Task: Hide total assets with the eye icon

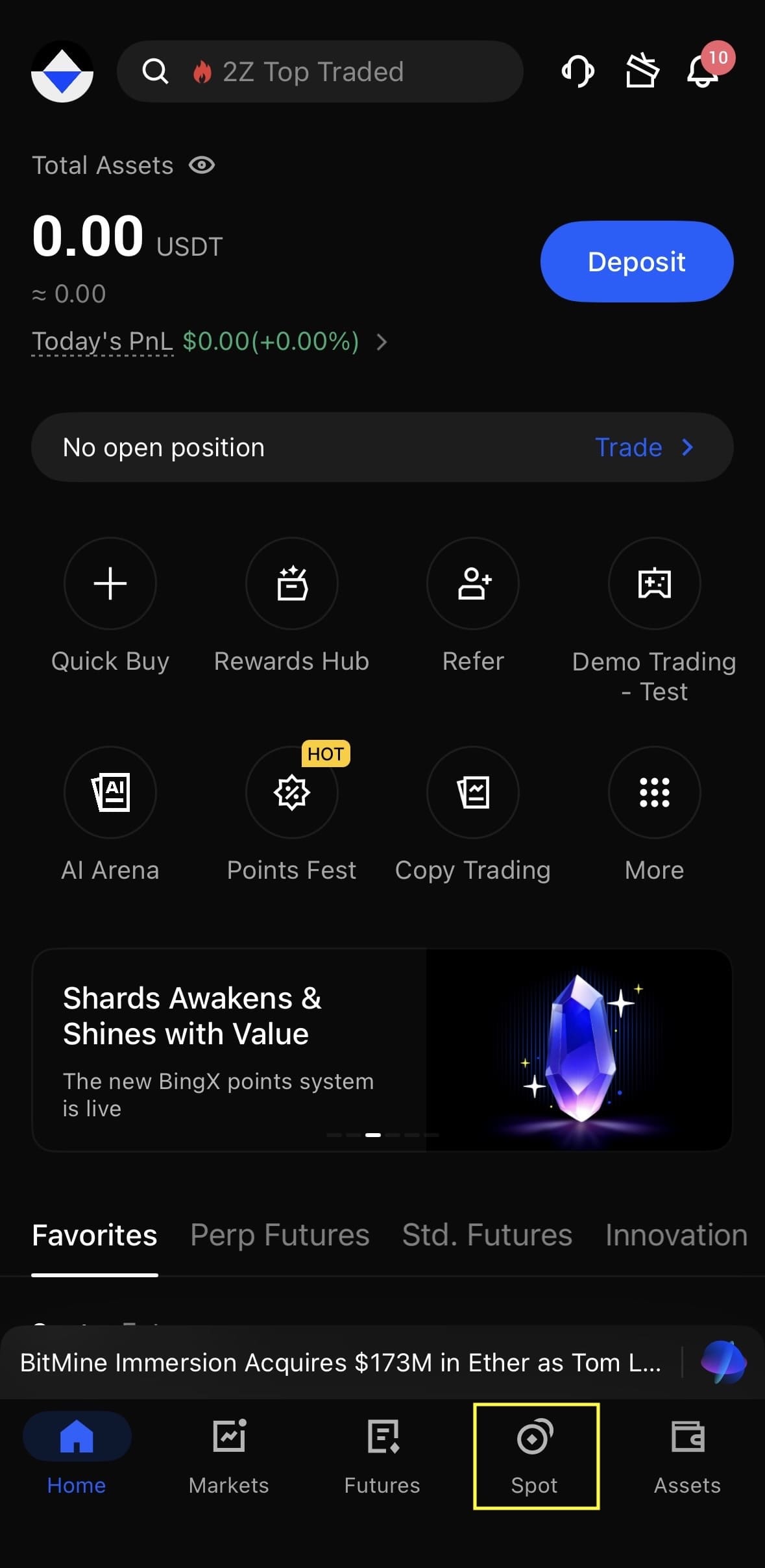Action: coord(202,165)
